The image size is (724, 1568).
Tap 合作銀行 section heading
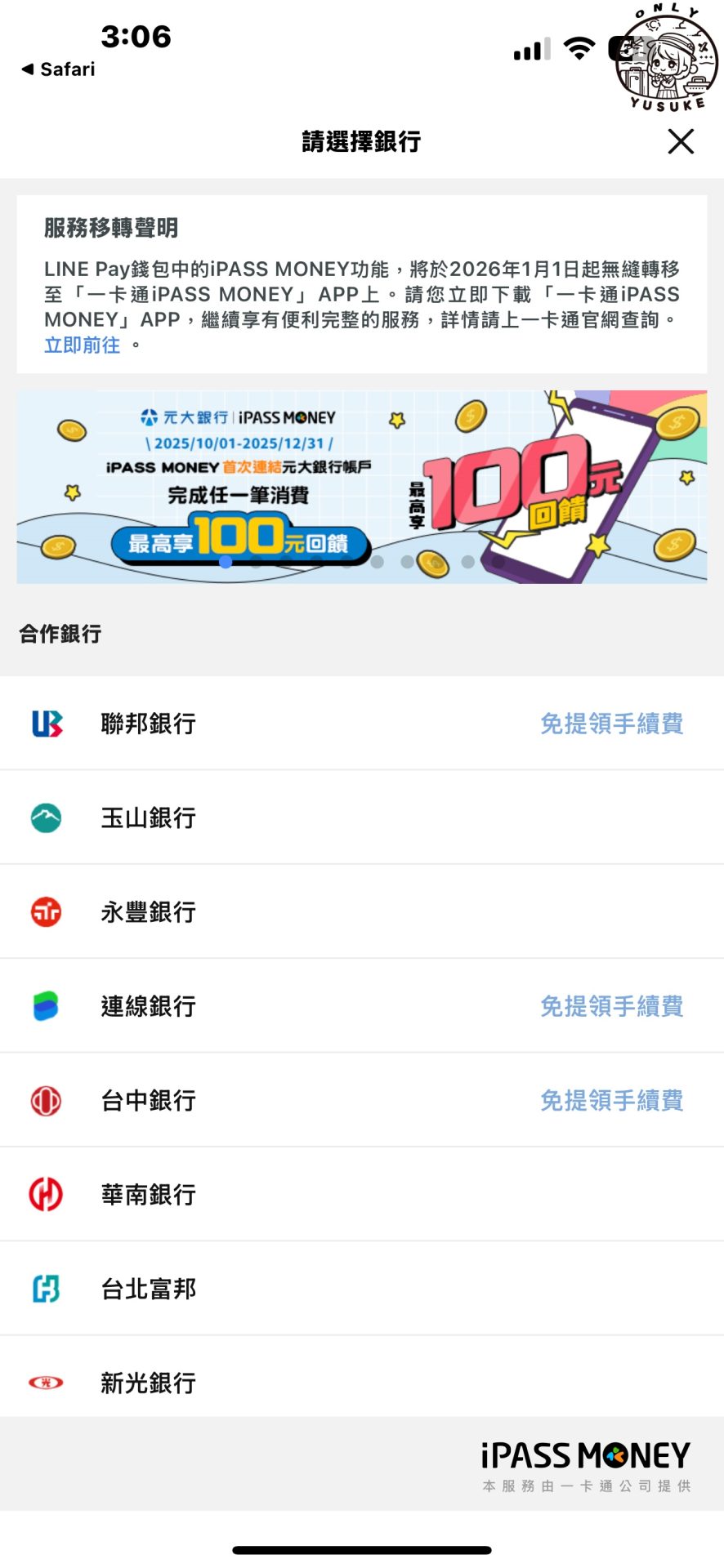point(57,634)
